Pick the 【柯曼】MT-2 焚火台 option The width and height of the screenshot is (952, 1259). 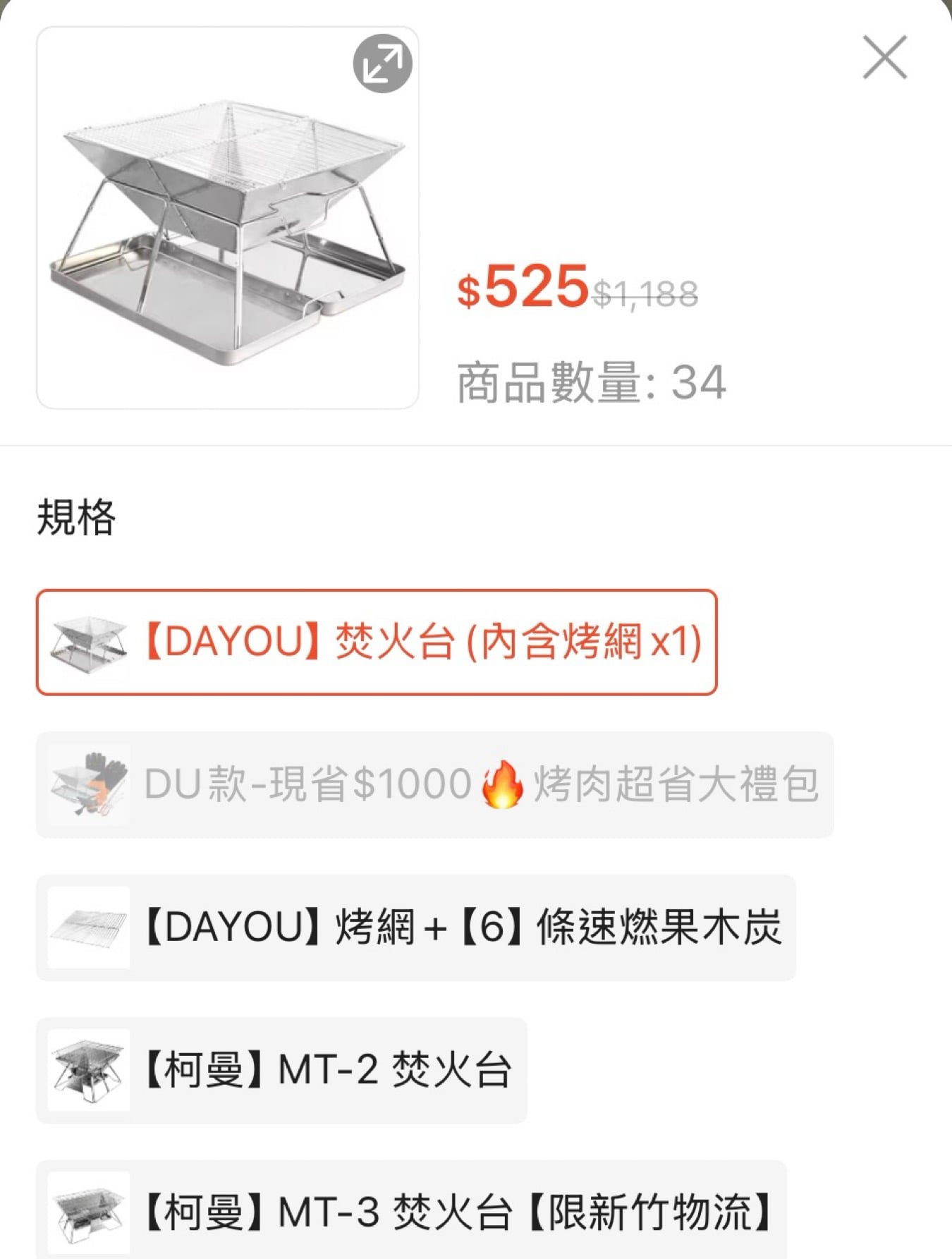click(281, 1070)
